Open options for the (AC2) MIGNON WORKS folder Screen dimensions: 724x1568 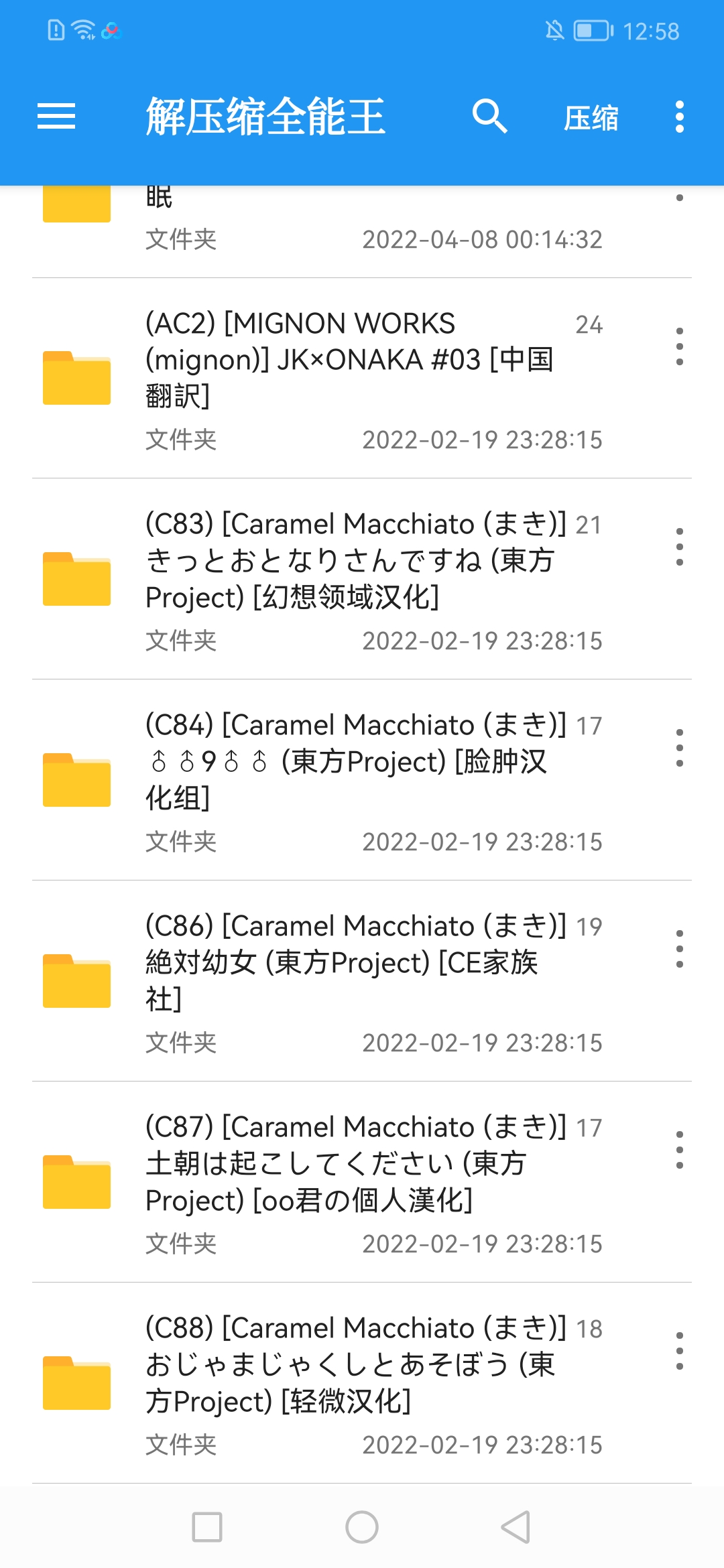(680, 346)
